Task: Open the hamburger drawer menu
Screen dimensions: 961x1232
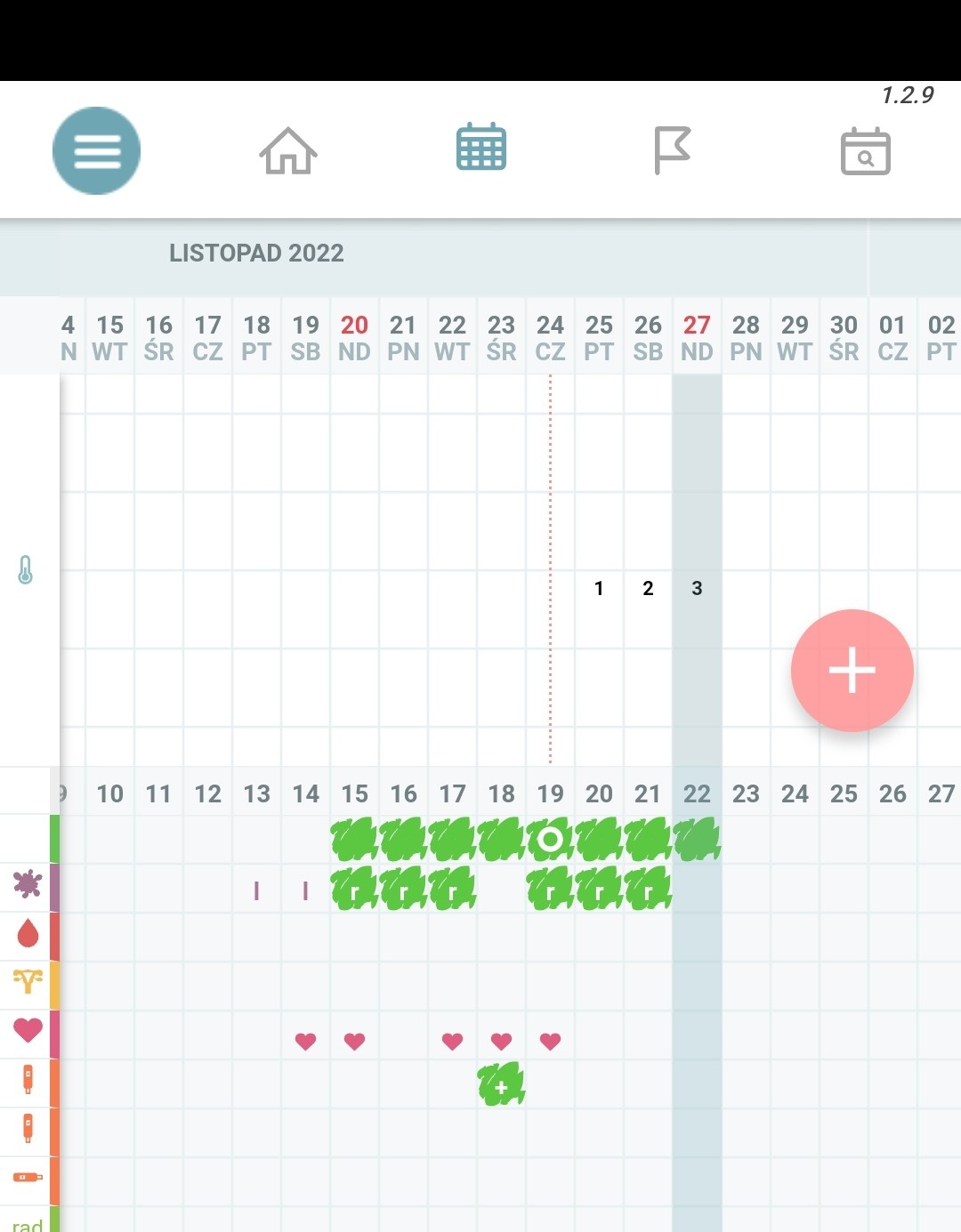Action: click(96, 151)
